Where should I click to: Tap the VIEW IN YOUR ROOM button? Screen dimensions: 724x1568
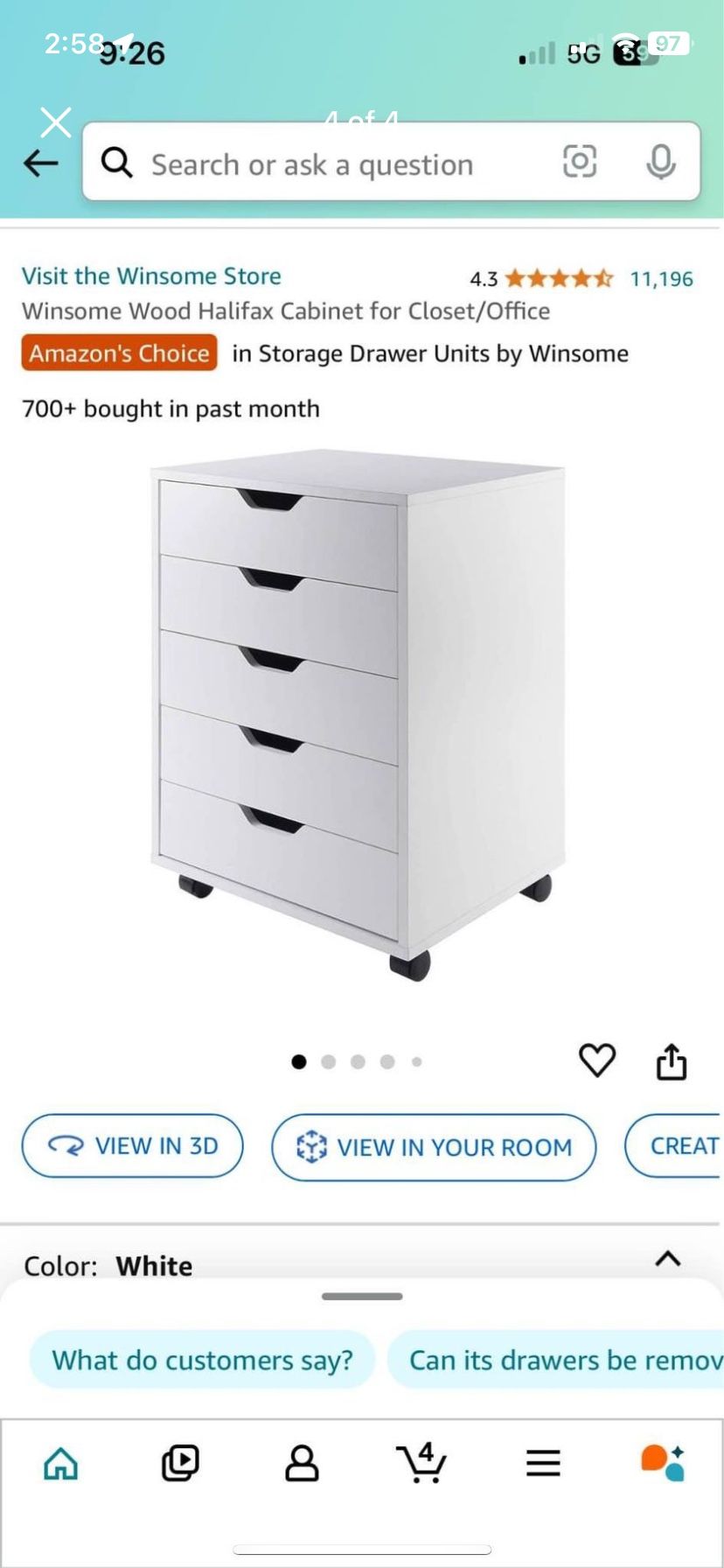pos(433,1146)
